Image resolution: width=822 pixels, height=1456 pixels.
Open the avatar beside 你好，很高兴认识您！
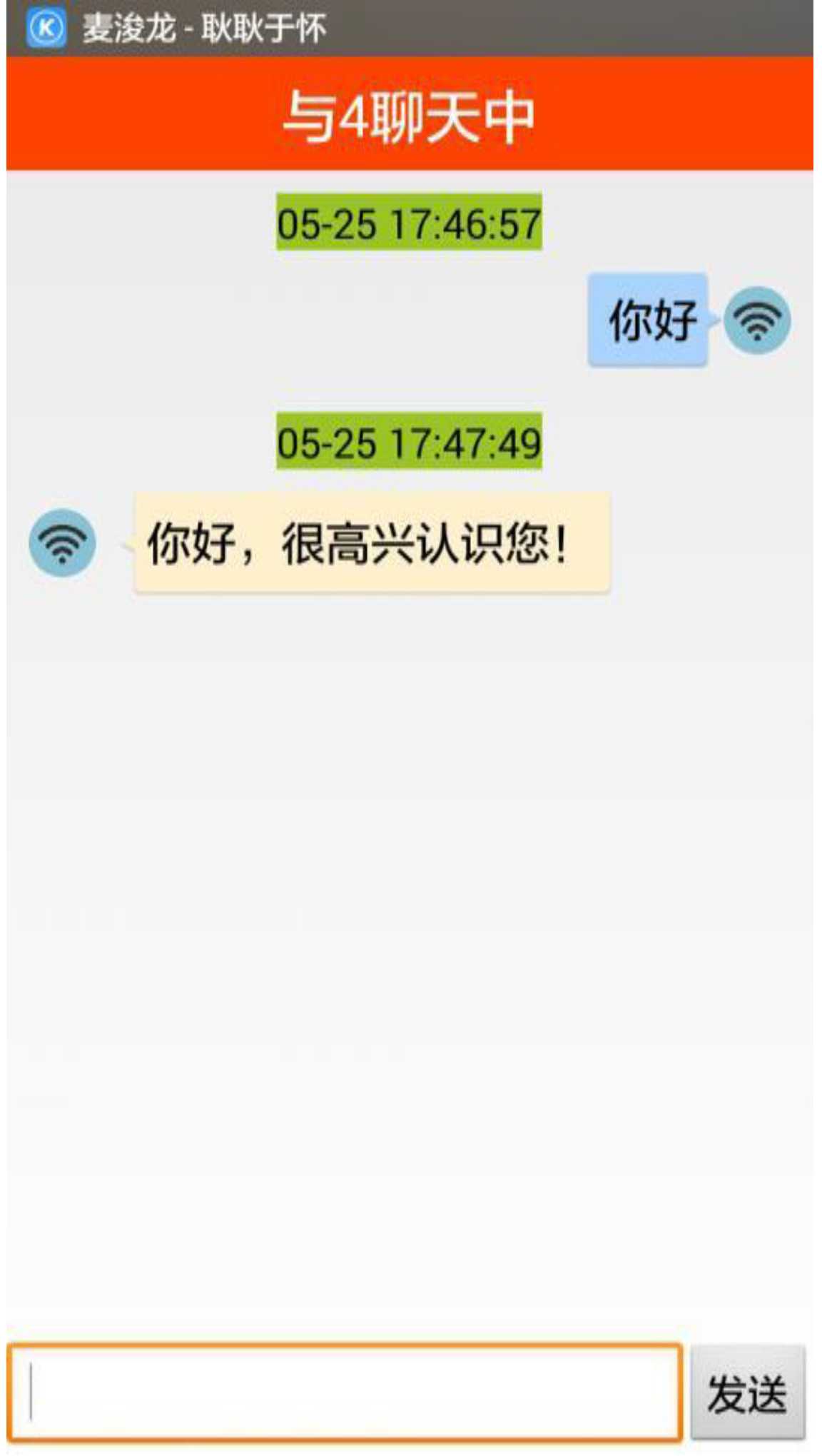(63, 542)
